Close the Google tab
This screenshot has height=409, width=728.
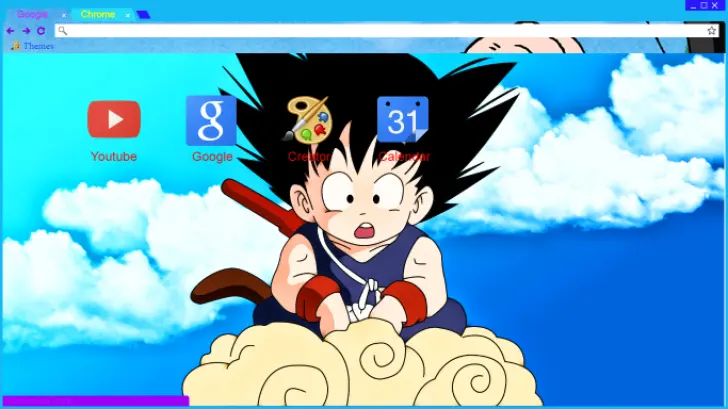(x=64, y=16)
